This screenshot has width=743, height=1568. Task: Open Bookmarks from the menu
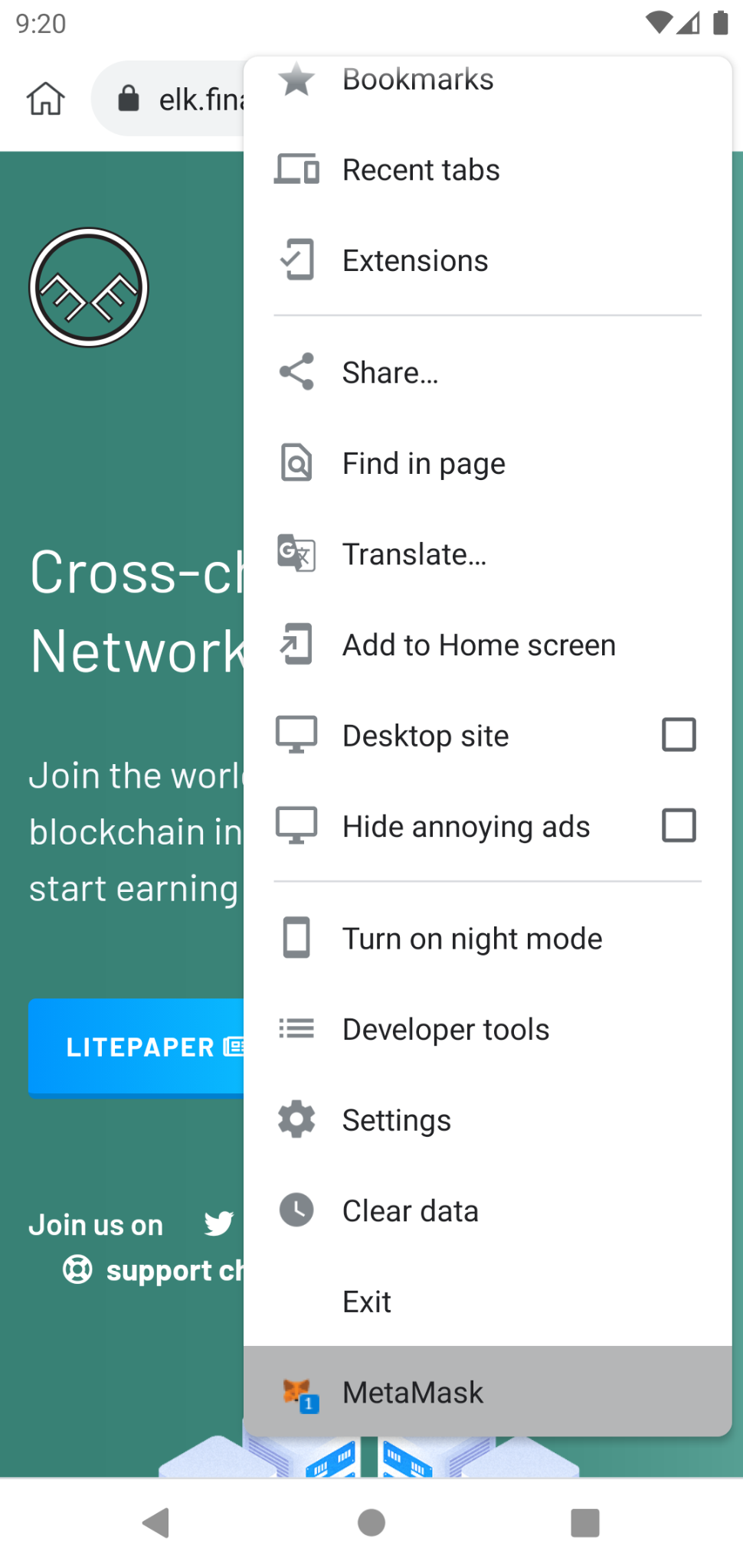pos(417,80)
